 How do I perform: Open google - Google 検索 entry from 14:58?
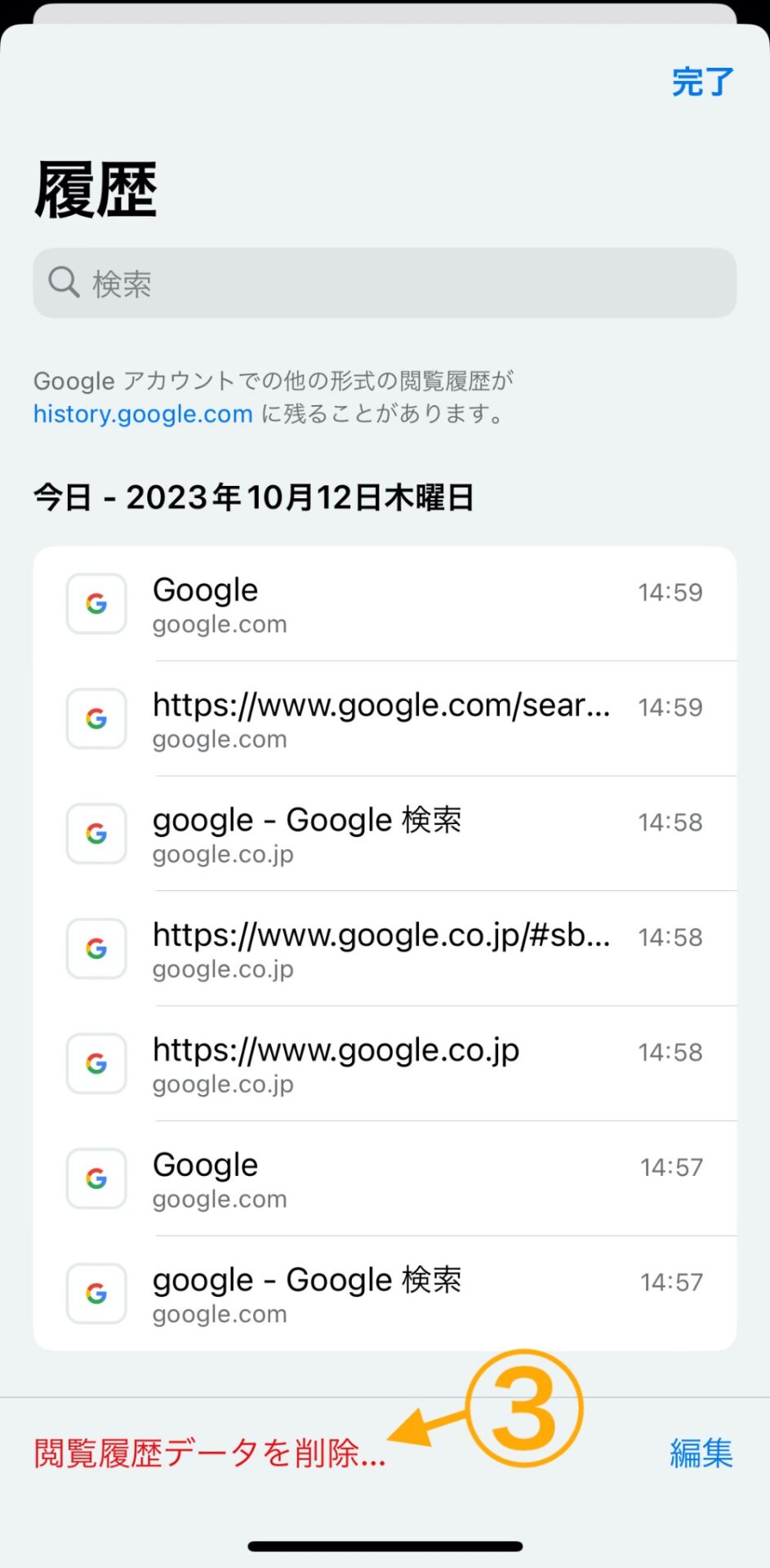click(x=385, y=834)
